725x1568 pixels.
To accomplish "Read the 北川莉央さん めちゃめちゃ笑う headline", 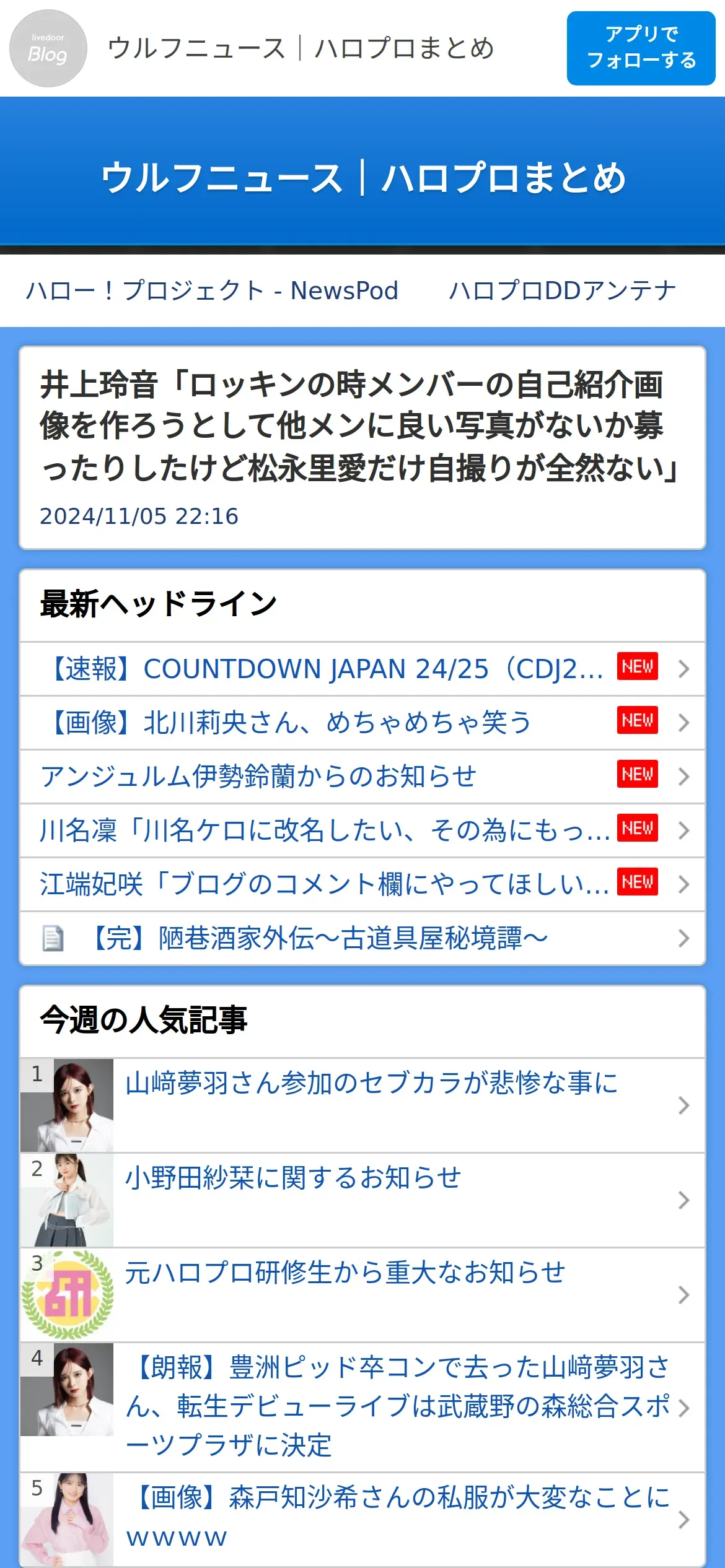I will click(291, 723).
